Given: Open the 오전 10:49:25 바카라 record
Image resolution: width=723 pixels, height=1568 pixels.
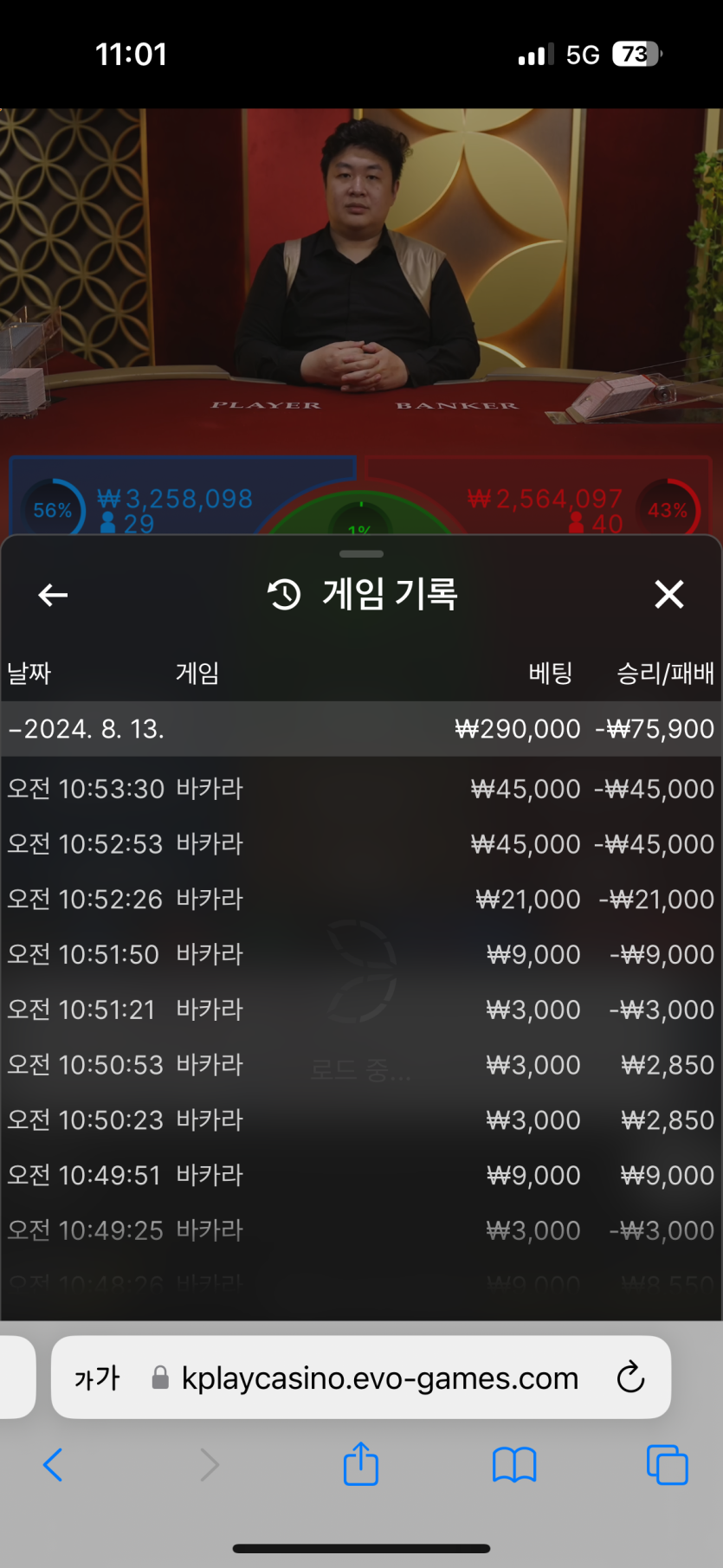Looking at the screenshot, I should pyautogui.click(x=360, y=1230).
